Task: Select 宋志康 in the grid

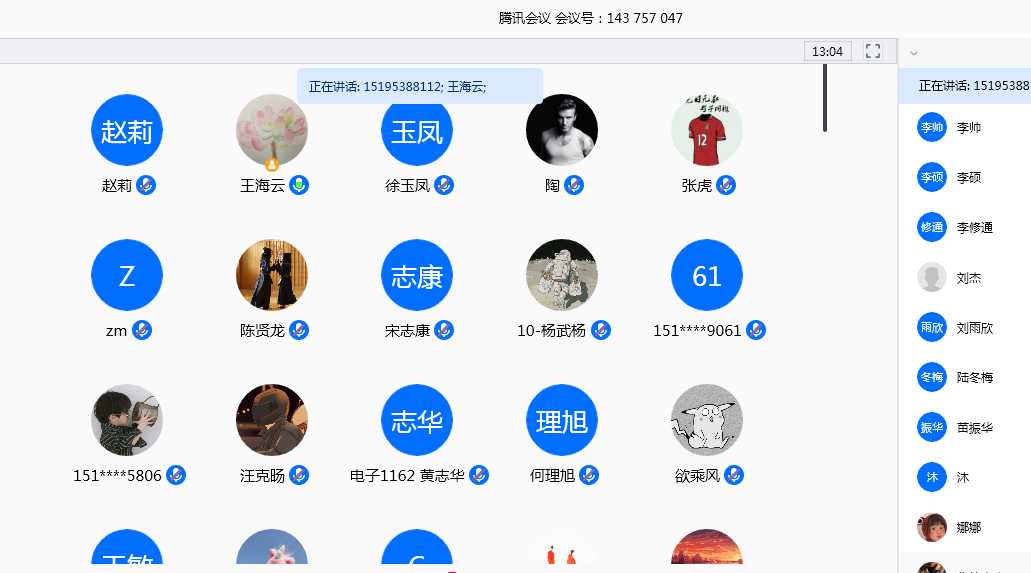Action: [417, 275]
